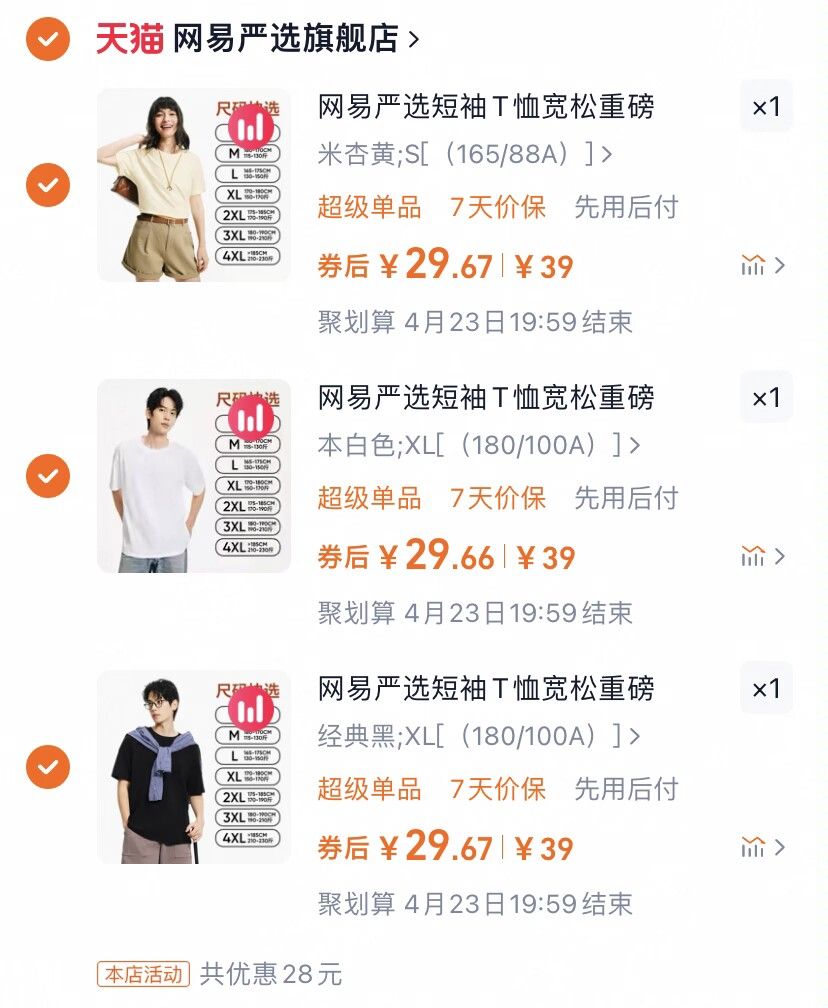View price trend for 本白色 T-shirt
This screenshot has height=1008, width=828.
[x=763, y=556]
